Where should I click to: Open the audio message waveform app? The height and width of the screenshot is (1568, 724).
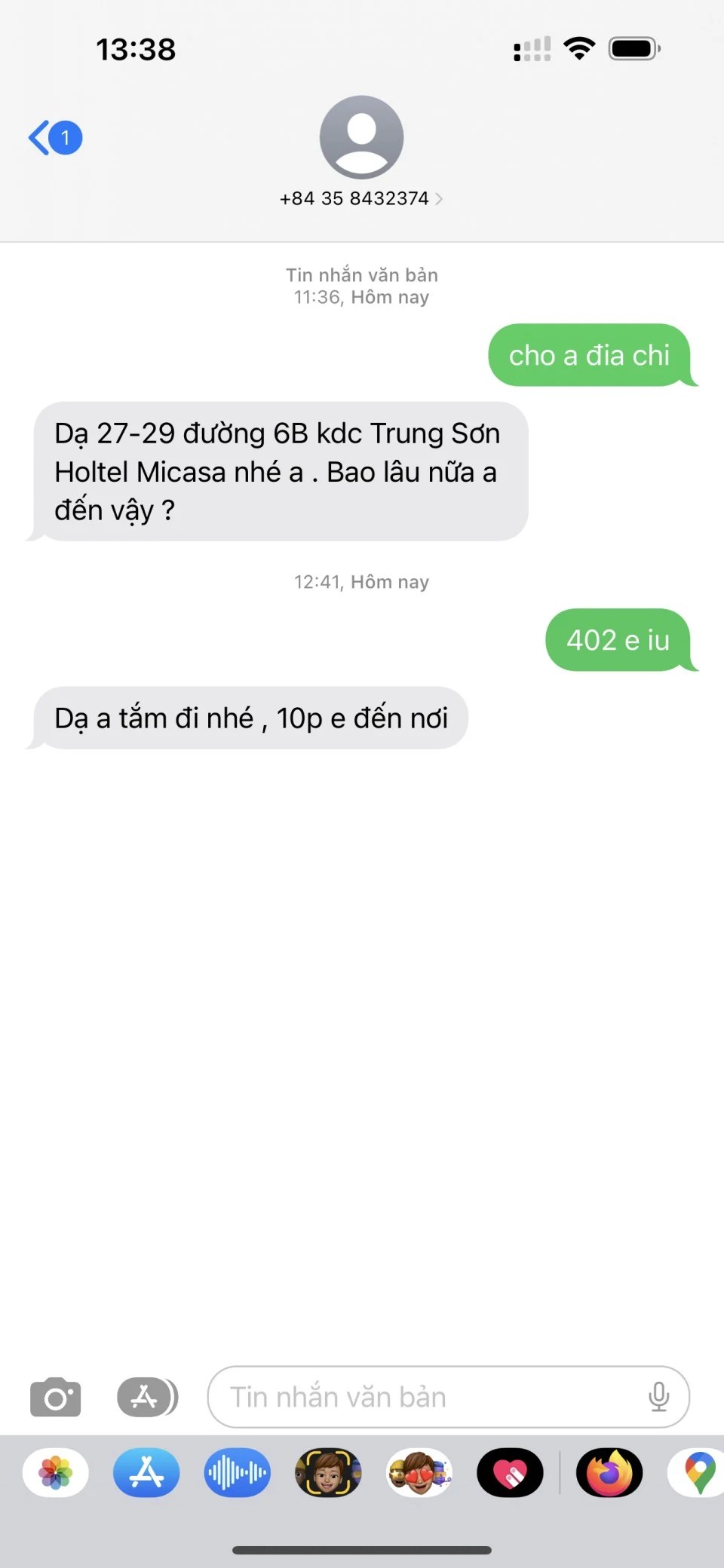point(238,1472)
